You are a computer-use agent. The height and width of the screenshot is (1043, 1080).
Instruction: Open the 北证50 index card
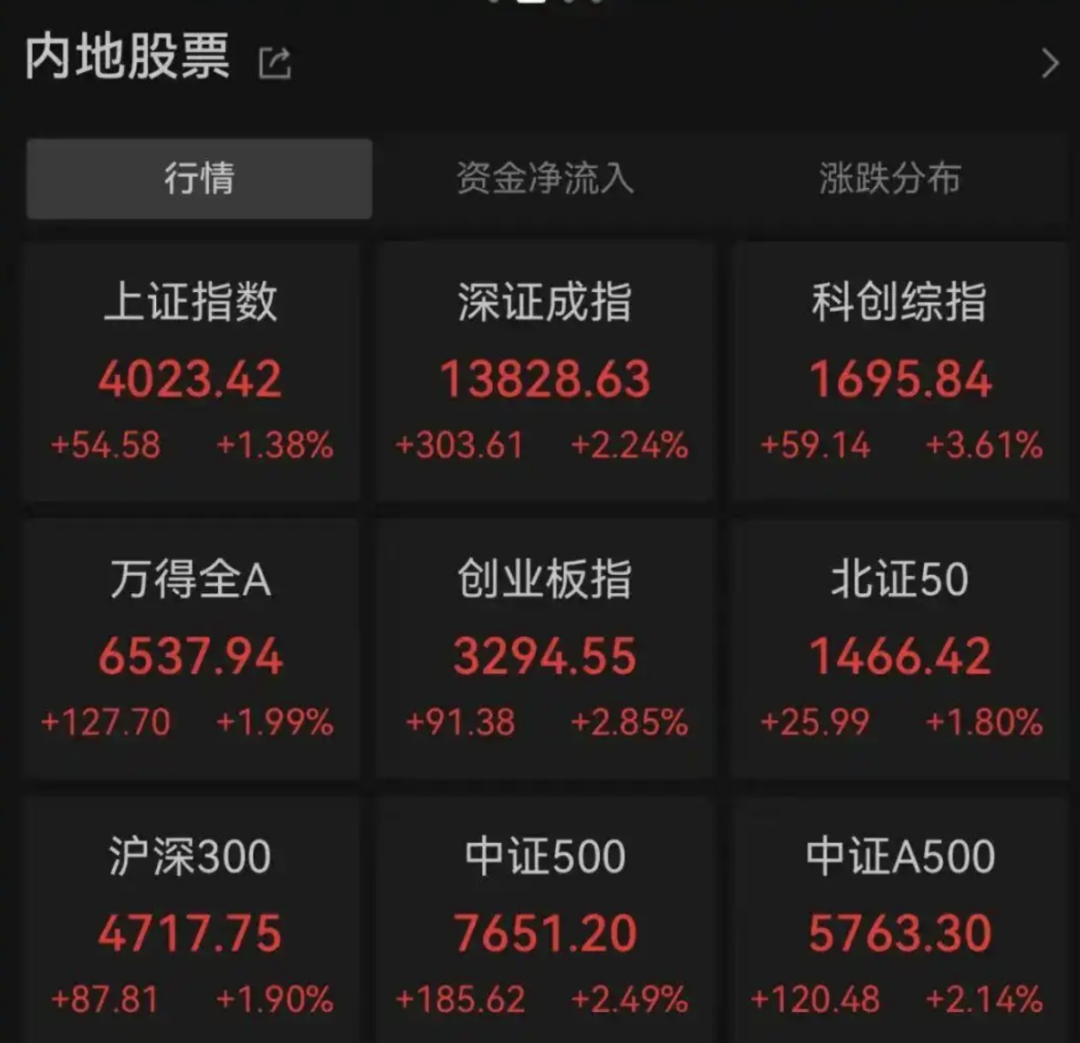pyautogui.click(x=899, y=648)
